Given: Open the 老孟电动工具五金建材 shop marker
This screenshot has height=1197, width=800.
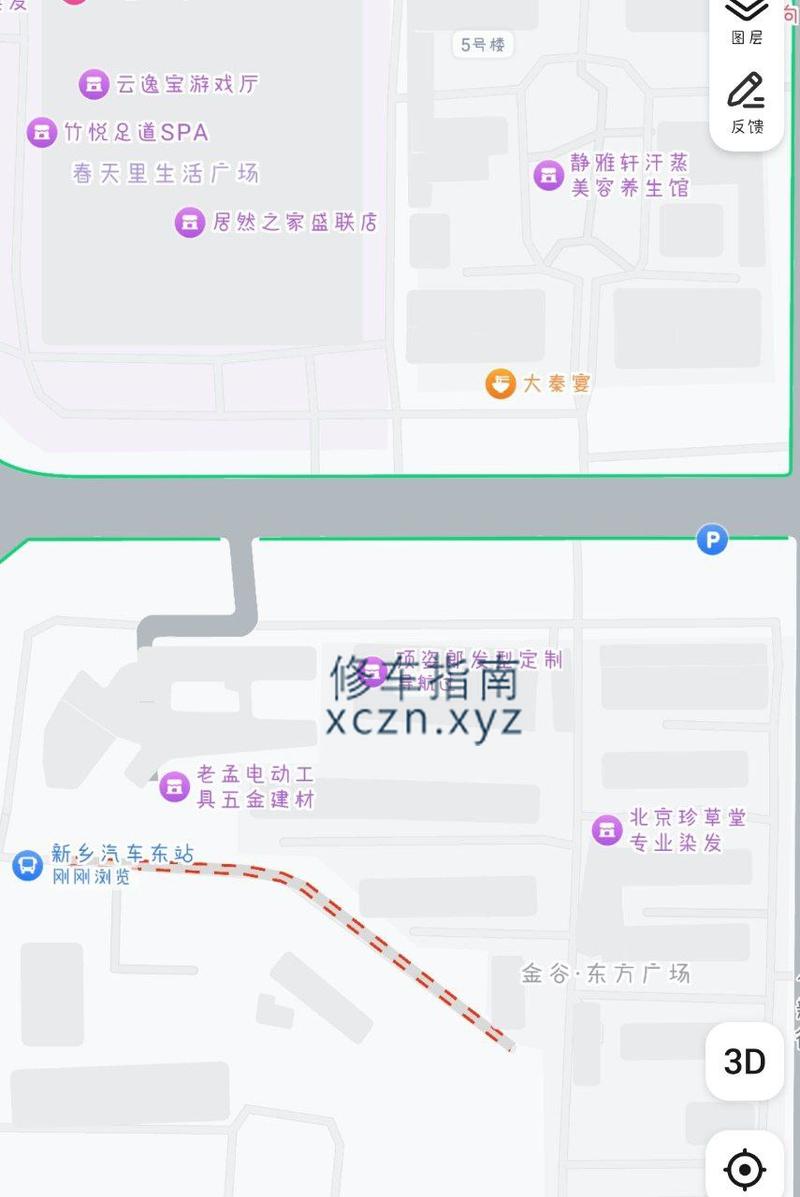Looking at the screenshot, I should pos(174,786).
